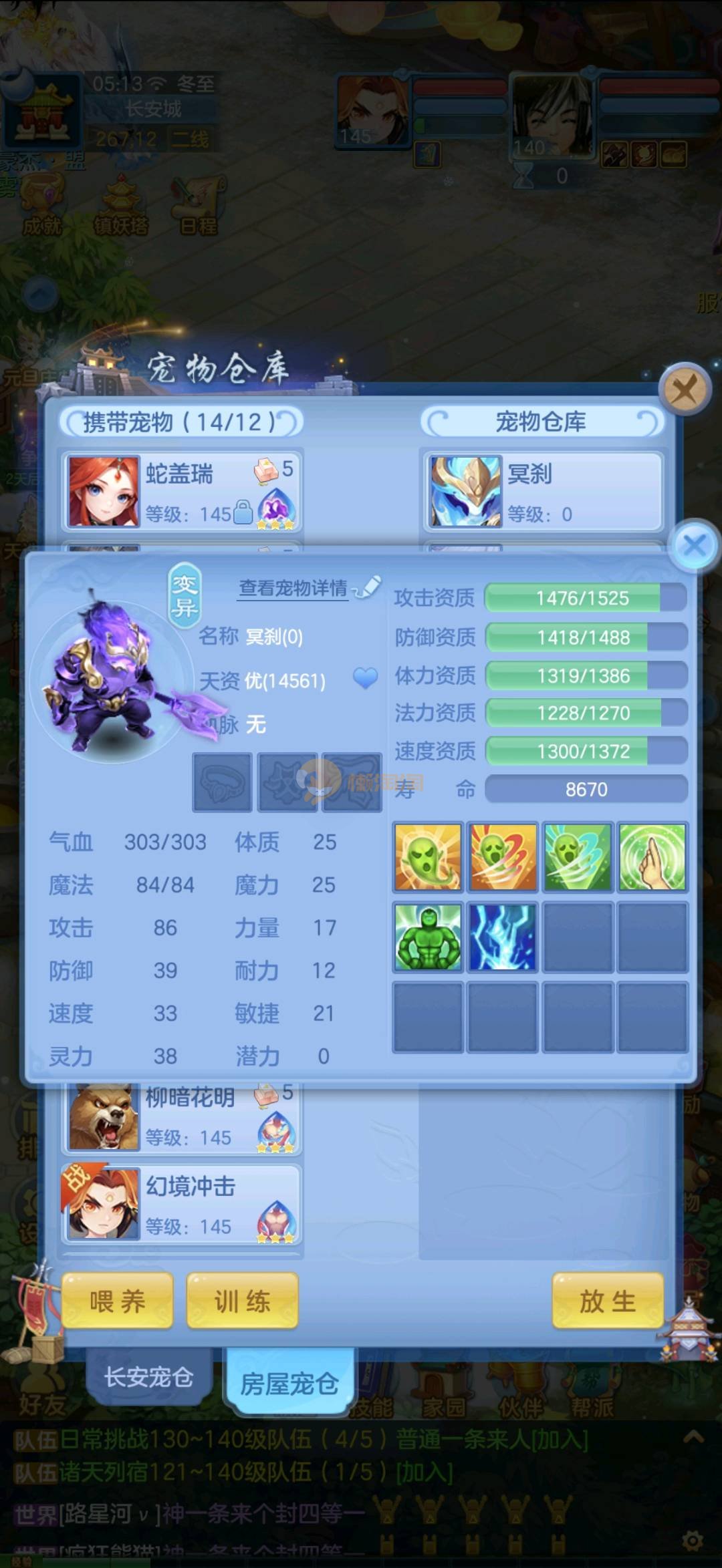Select the pet 幻境冲击

click(x=182, y=1206)
